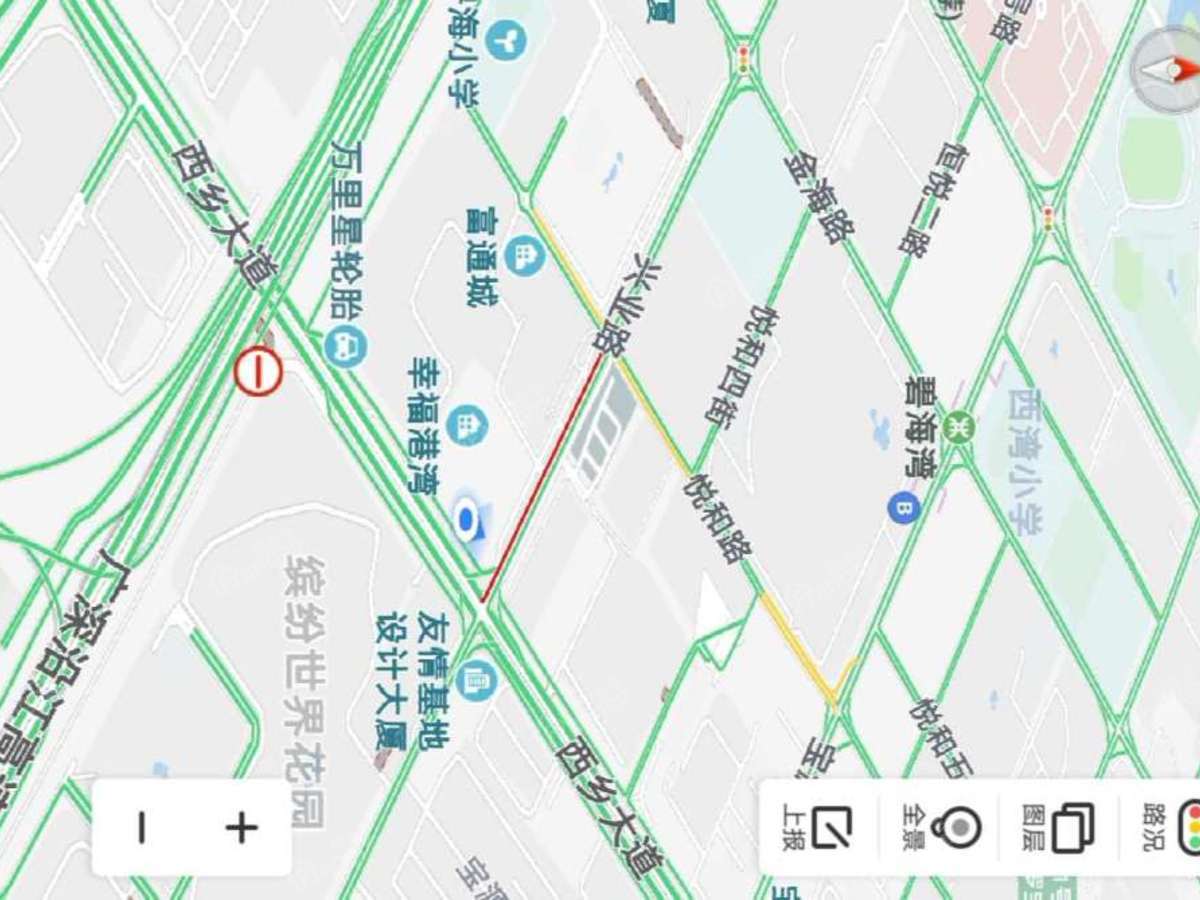Zoom out the map with minus button
Image resolution: width=1200 pixels, height=900 pixels.
[x=141, y=828]
